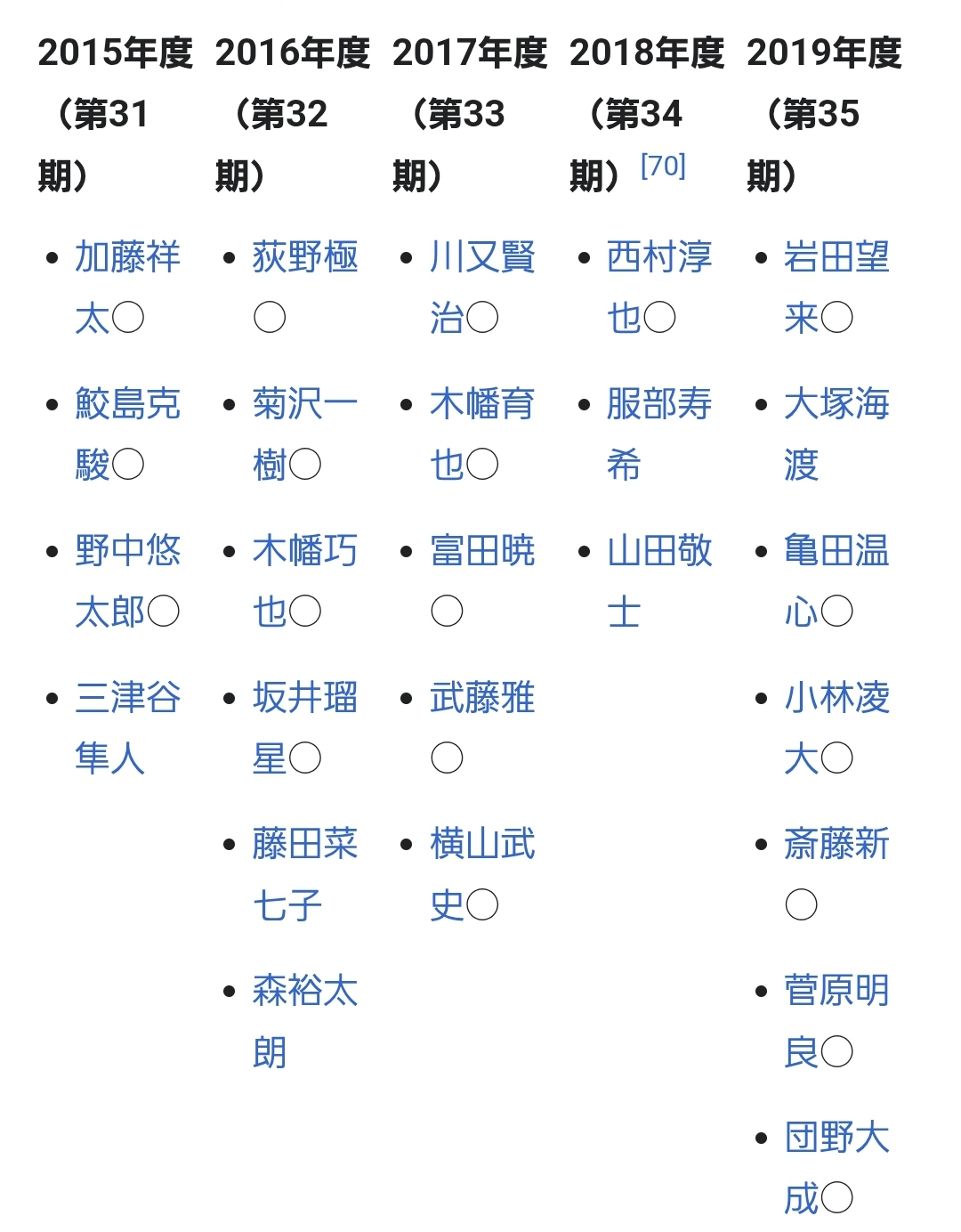Open the link for 団野大成

[x=836, y=1139]
